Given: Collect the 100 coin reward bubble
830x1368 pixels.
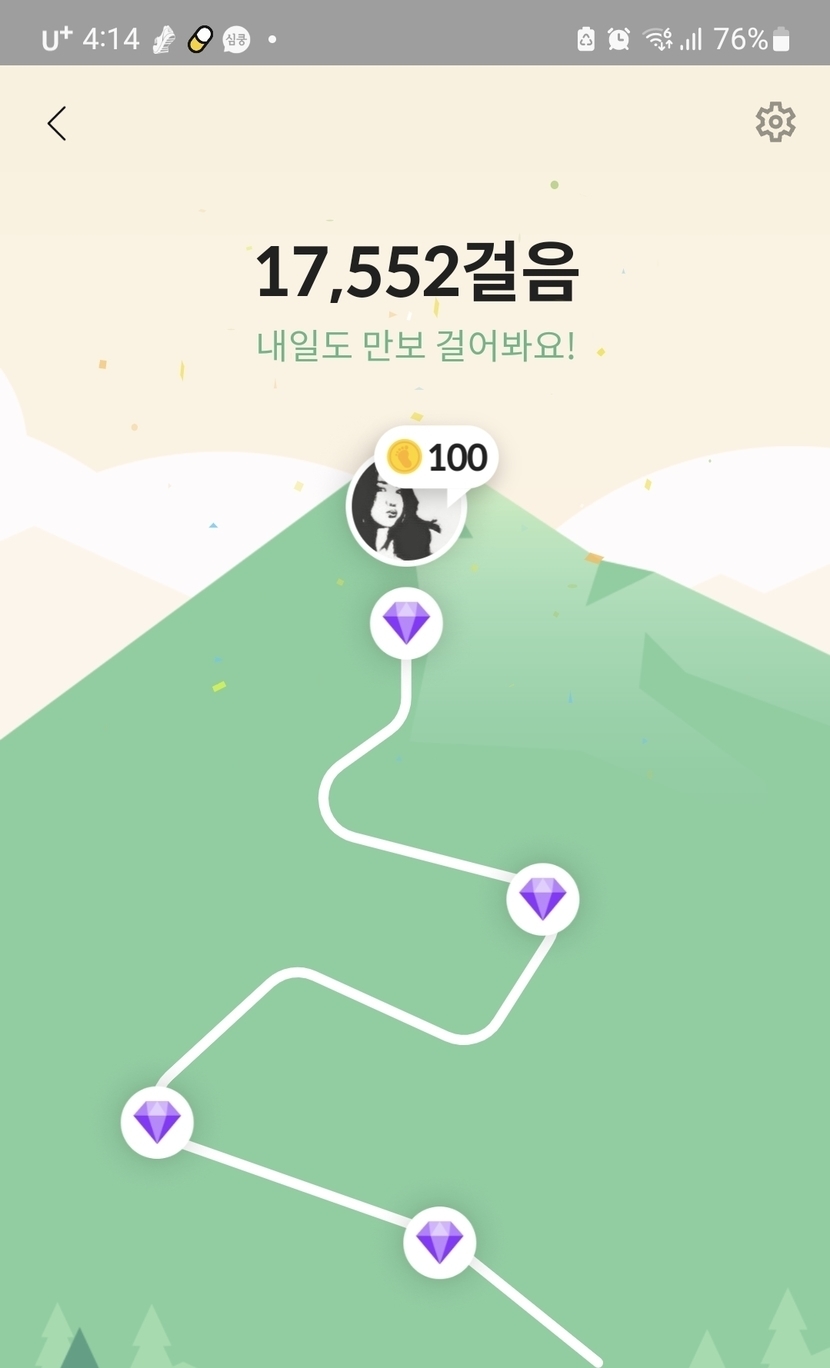Looking at the screenshot, I should [437, 458].
